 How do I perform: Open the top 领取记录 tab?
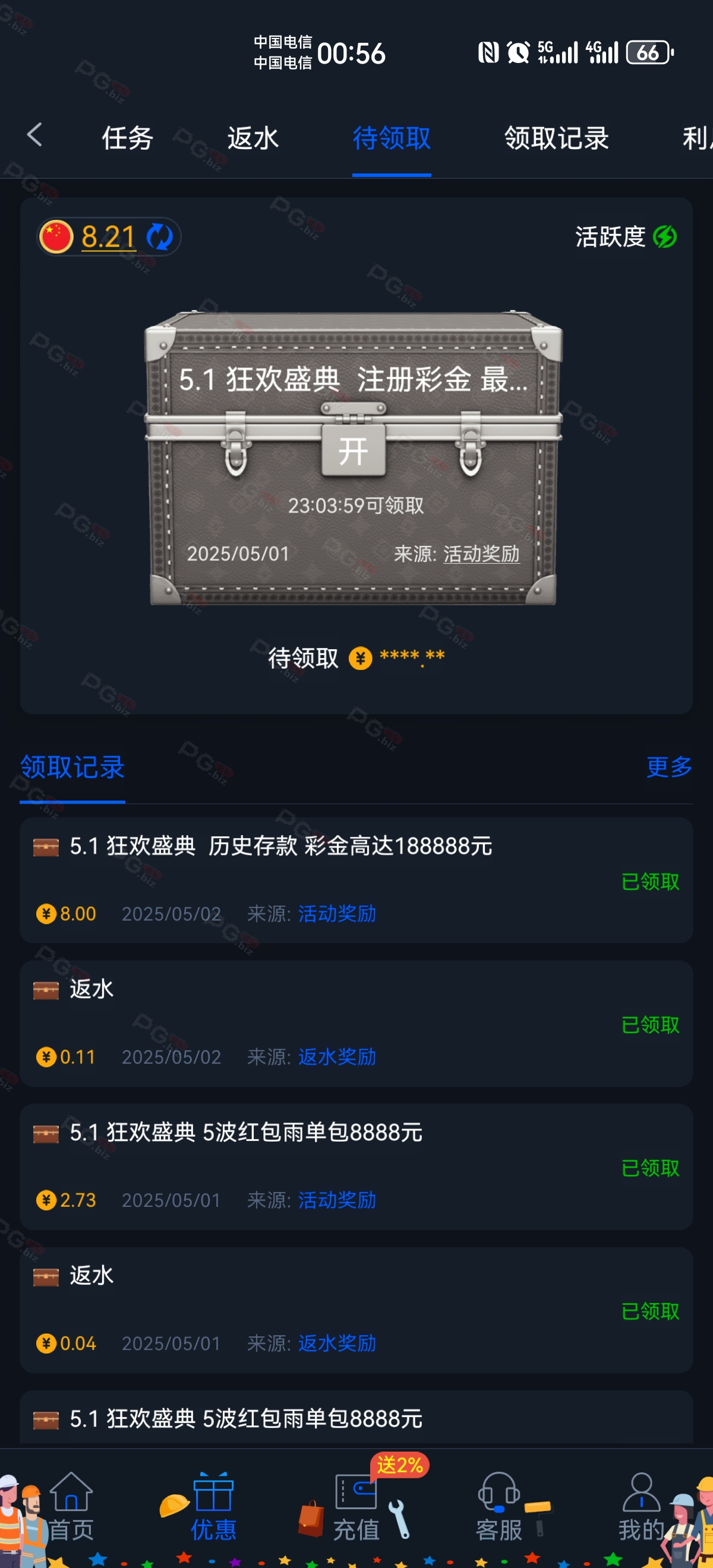click(556, 138)
